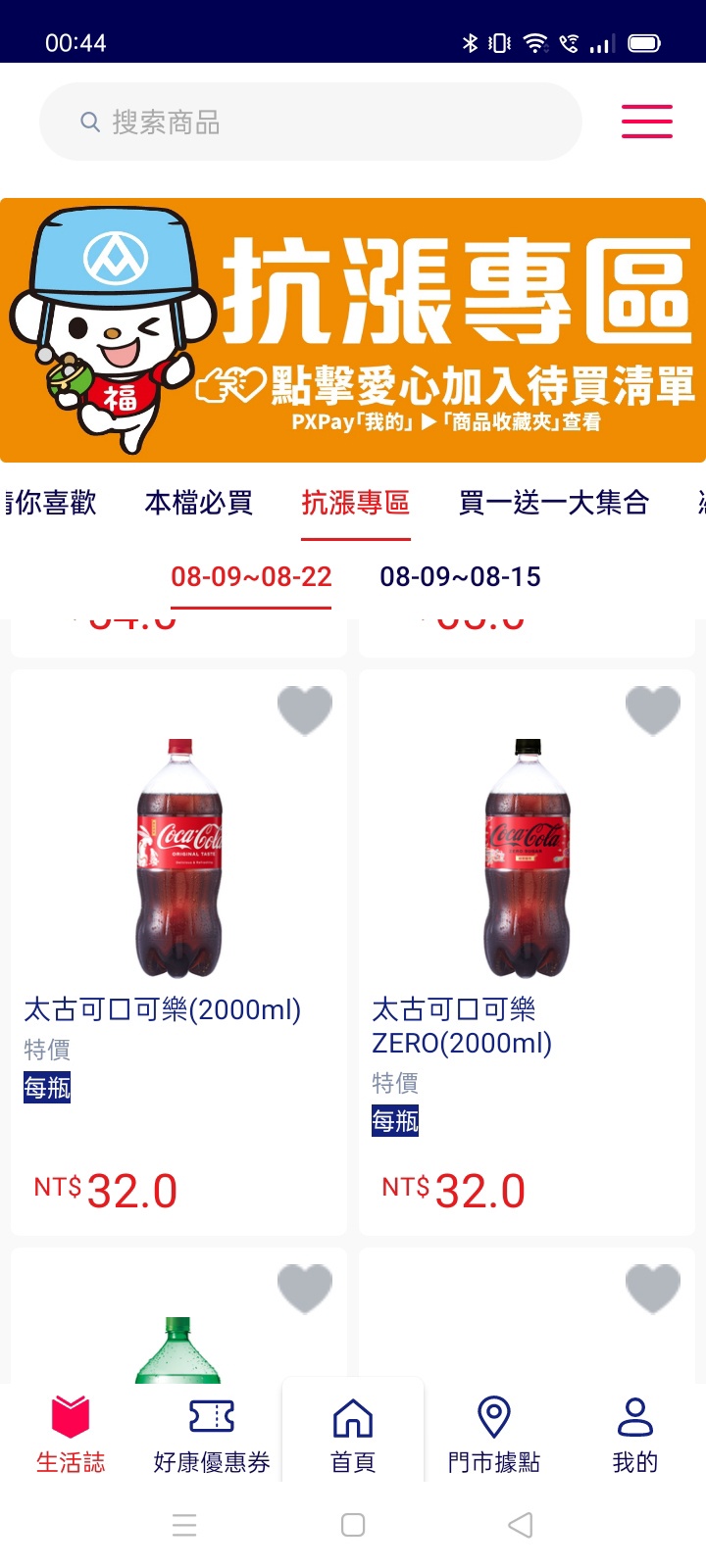Viewport: 706px width, 1568px height.
Task: Tap the 搜索商品 search field
Action: coord(310,122)
